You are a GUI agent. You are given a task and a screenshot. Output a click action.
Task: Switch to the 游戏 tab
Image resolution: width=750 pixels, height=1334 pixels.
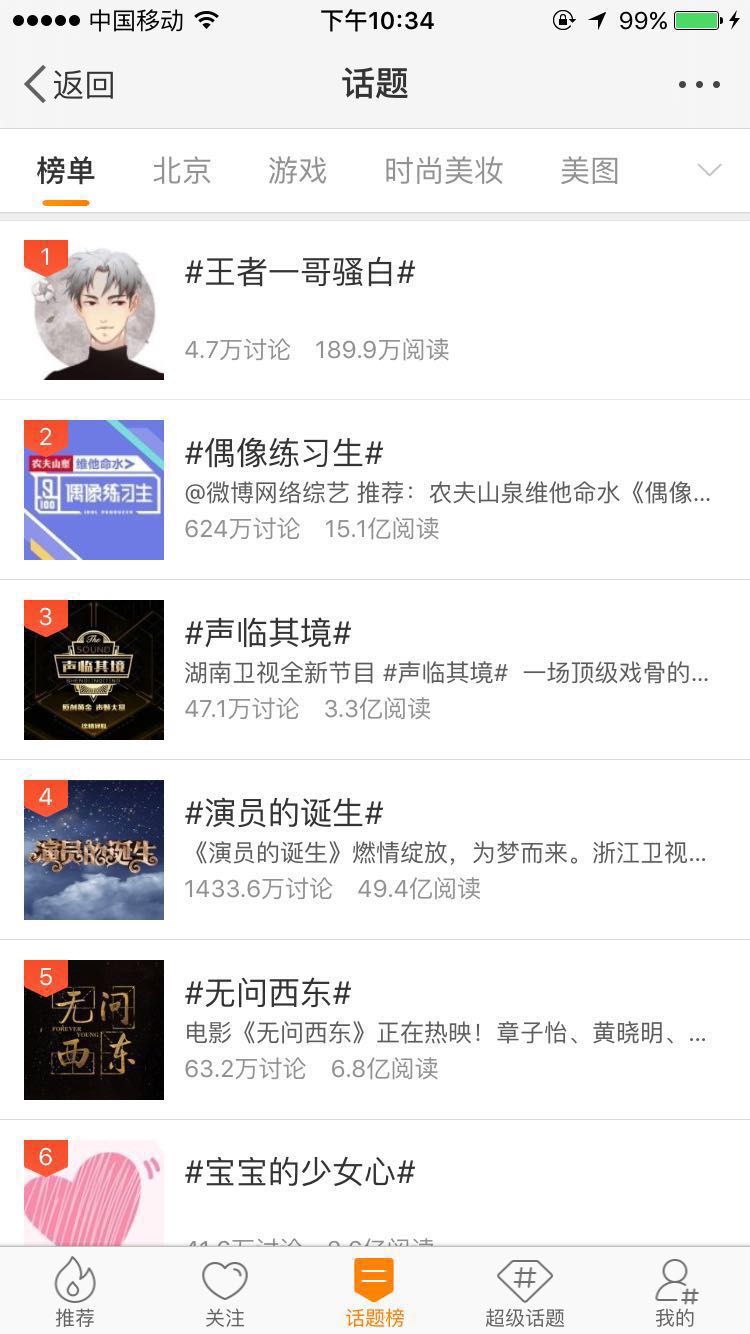click(296, 170)
